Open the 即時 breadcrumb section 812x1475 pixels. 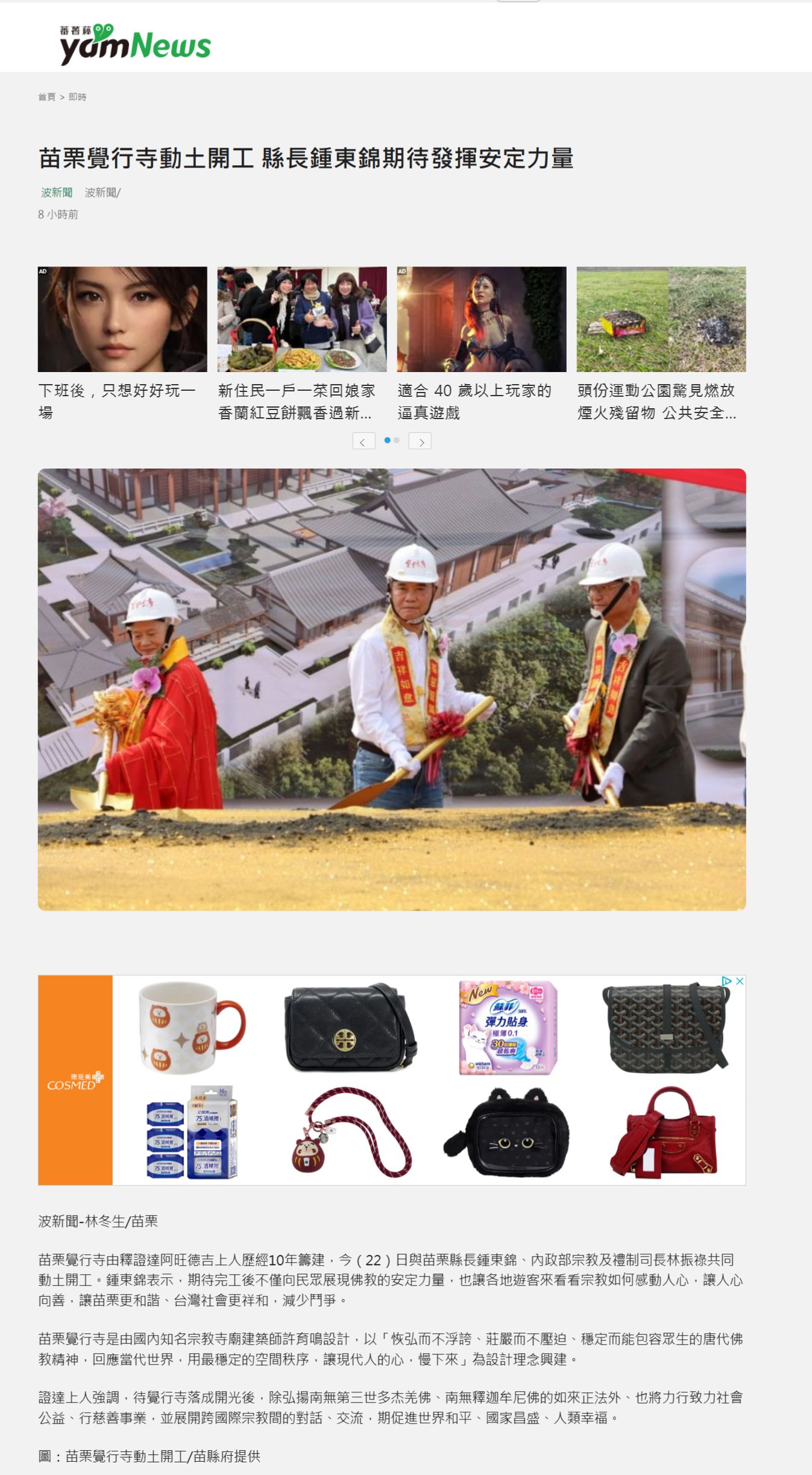pyautogui.click(x=78, y=97)
